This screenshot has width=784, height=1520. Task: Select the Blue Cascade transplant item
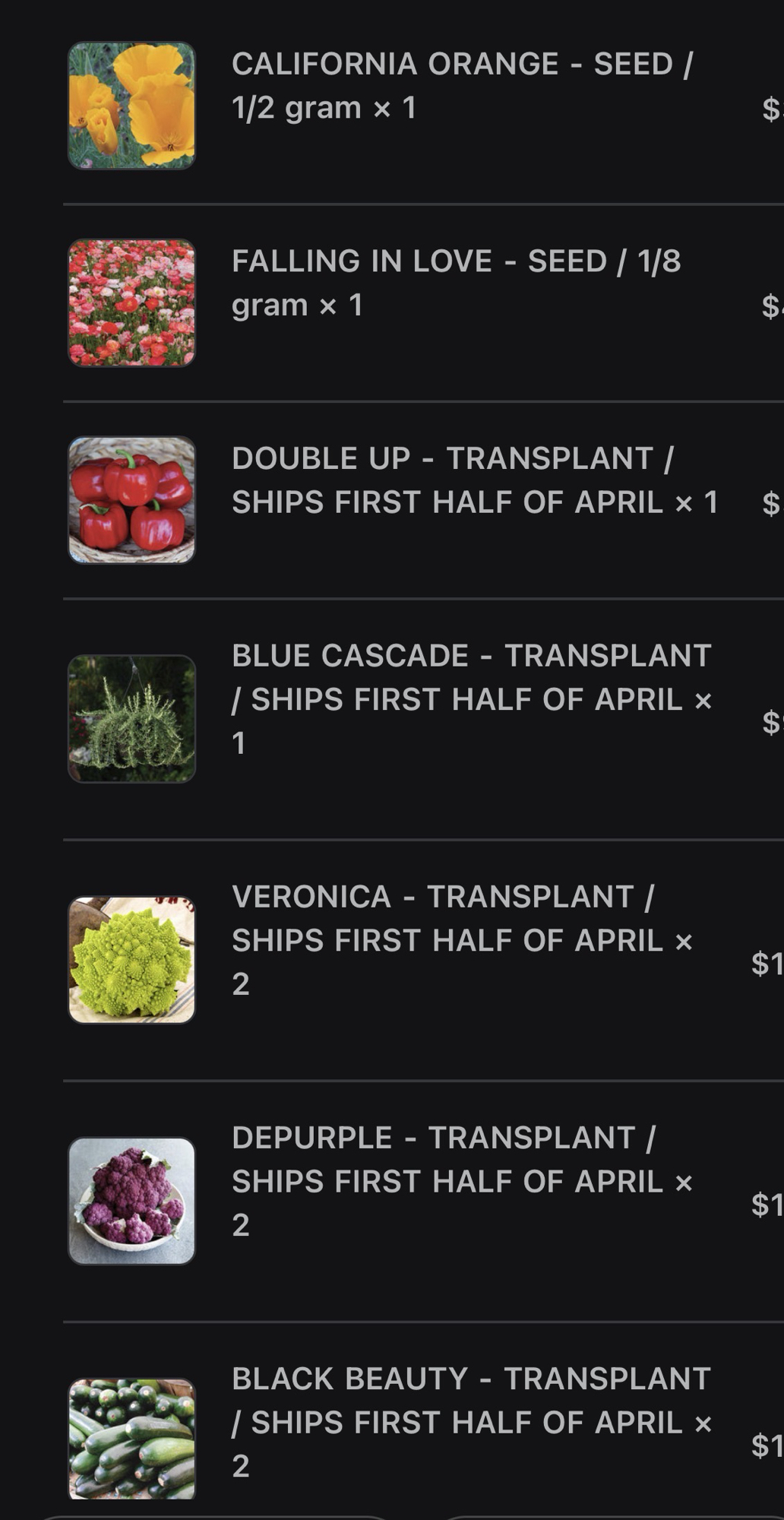pyautogui.click(x=471, y=698)
